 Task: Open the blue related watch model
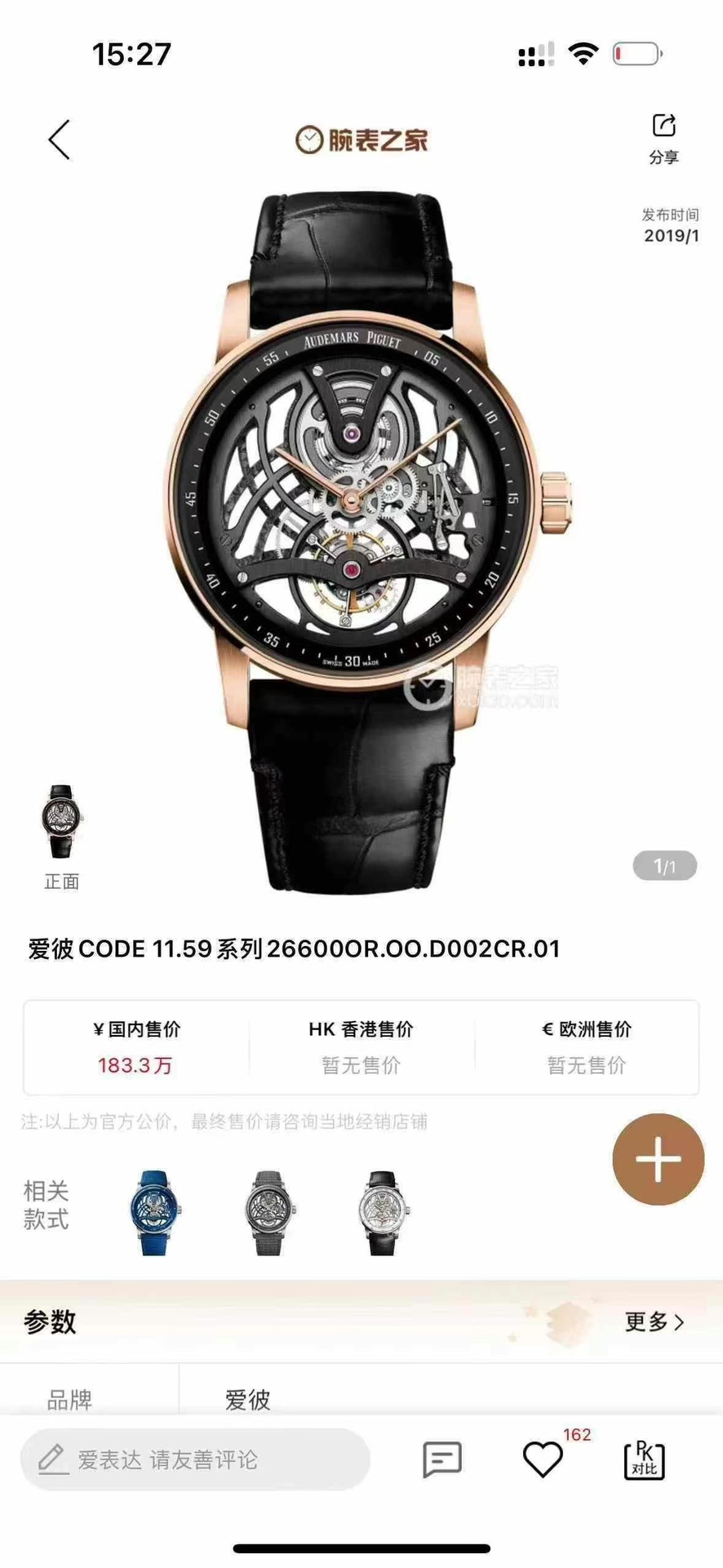(155, 1212)
